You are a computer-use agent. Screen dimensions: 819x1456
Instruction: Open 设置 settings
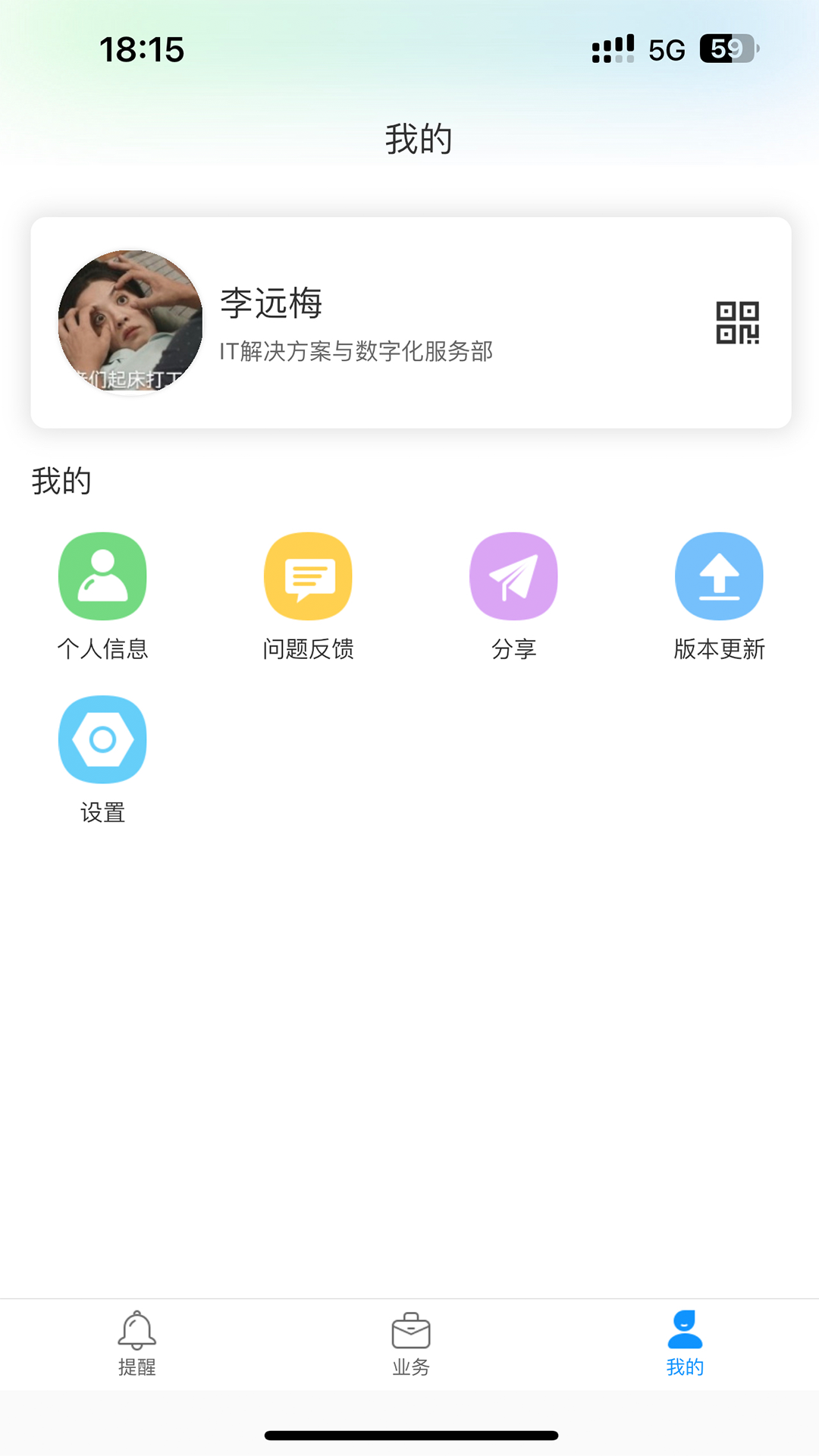coord(102,740)
